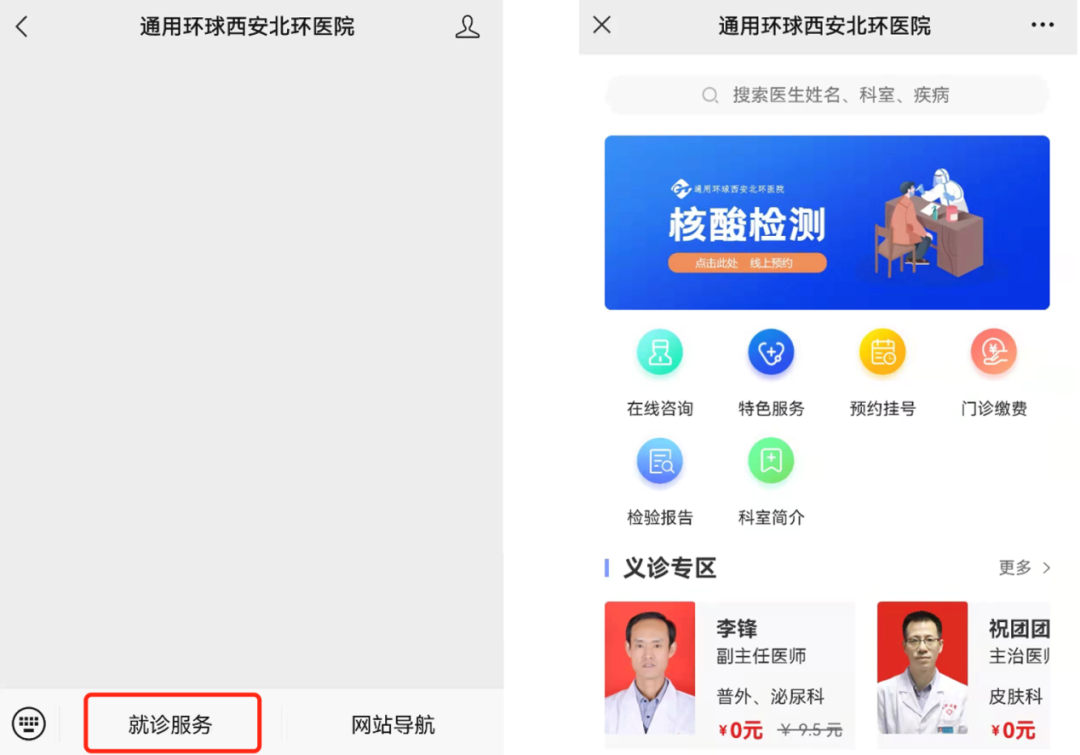Open the account profile icon
Screen dimensions: 1080x755
467,27
